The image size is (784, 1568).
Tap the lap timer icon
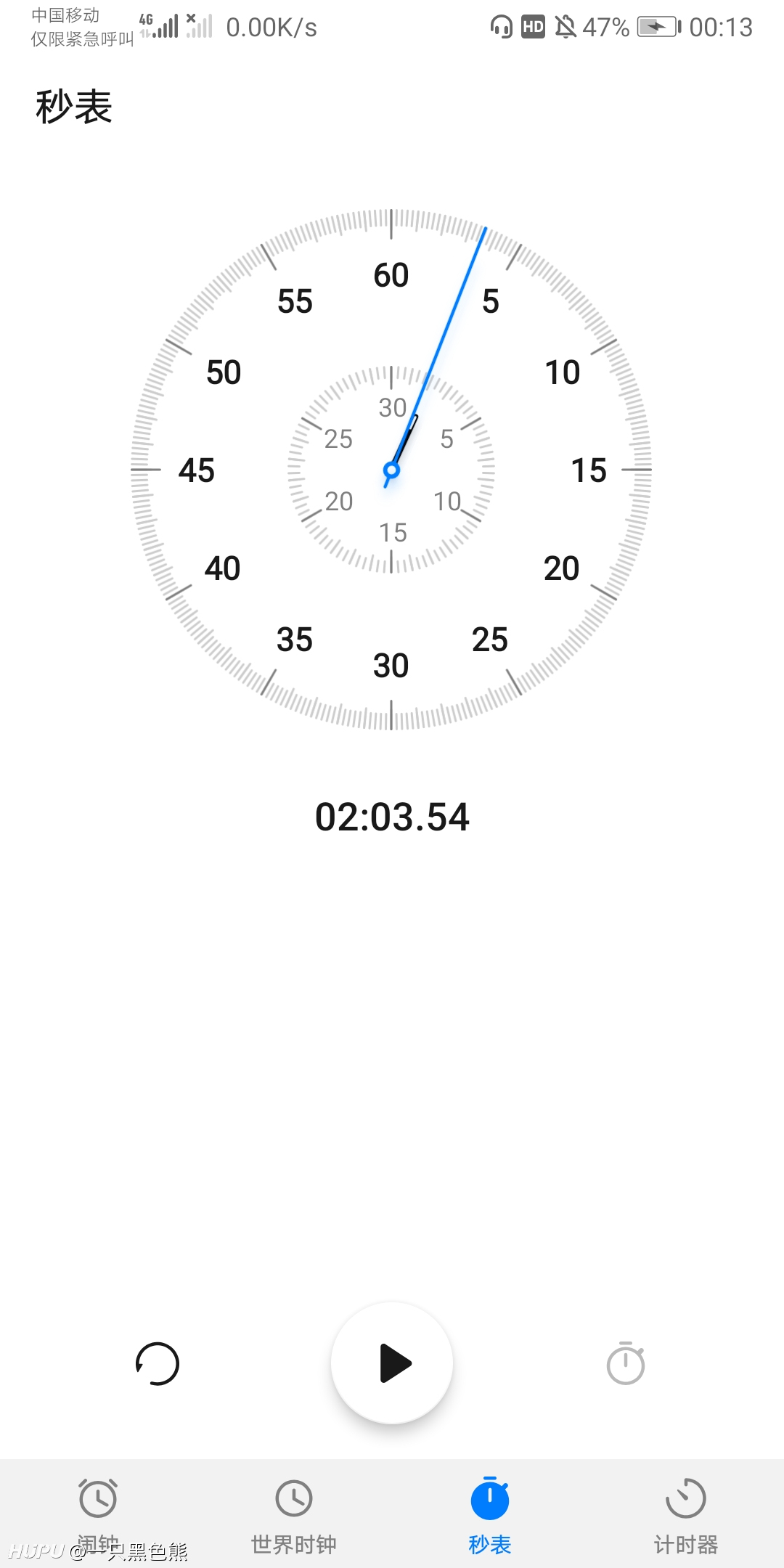click(x=626, y=1363)
